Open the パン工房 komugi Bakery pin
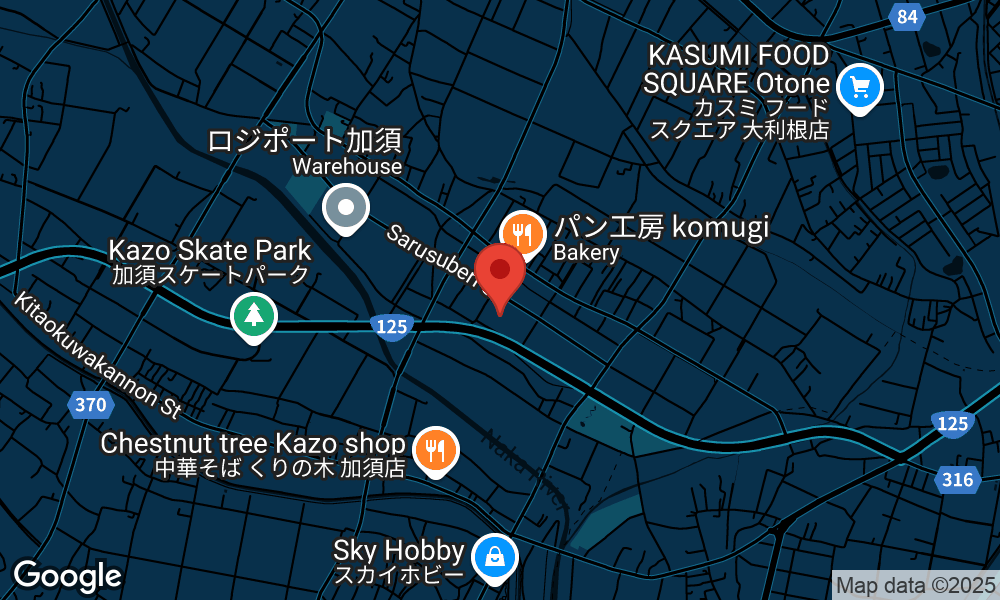Image resolution: width=1000 pixels, height=600 pixels. tap(522, 234)
